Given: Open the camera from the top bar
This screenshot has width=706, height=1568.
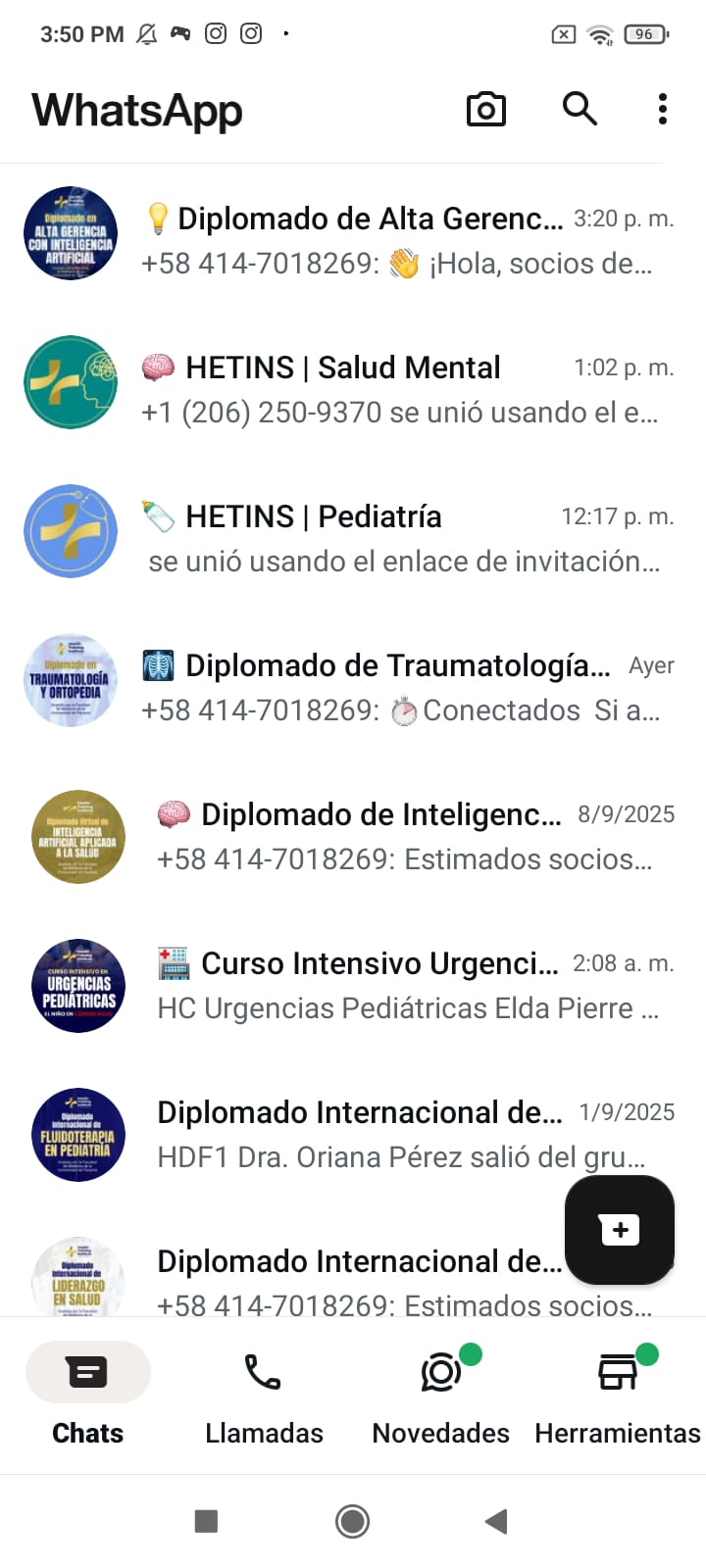Looking at the screenshot, I should coord(485,109).
